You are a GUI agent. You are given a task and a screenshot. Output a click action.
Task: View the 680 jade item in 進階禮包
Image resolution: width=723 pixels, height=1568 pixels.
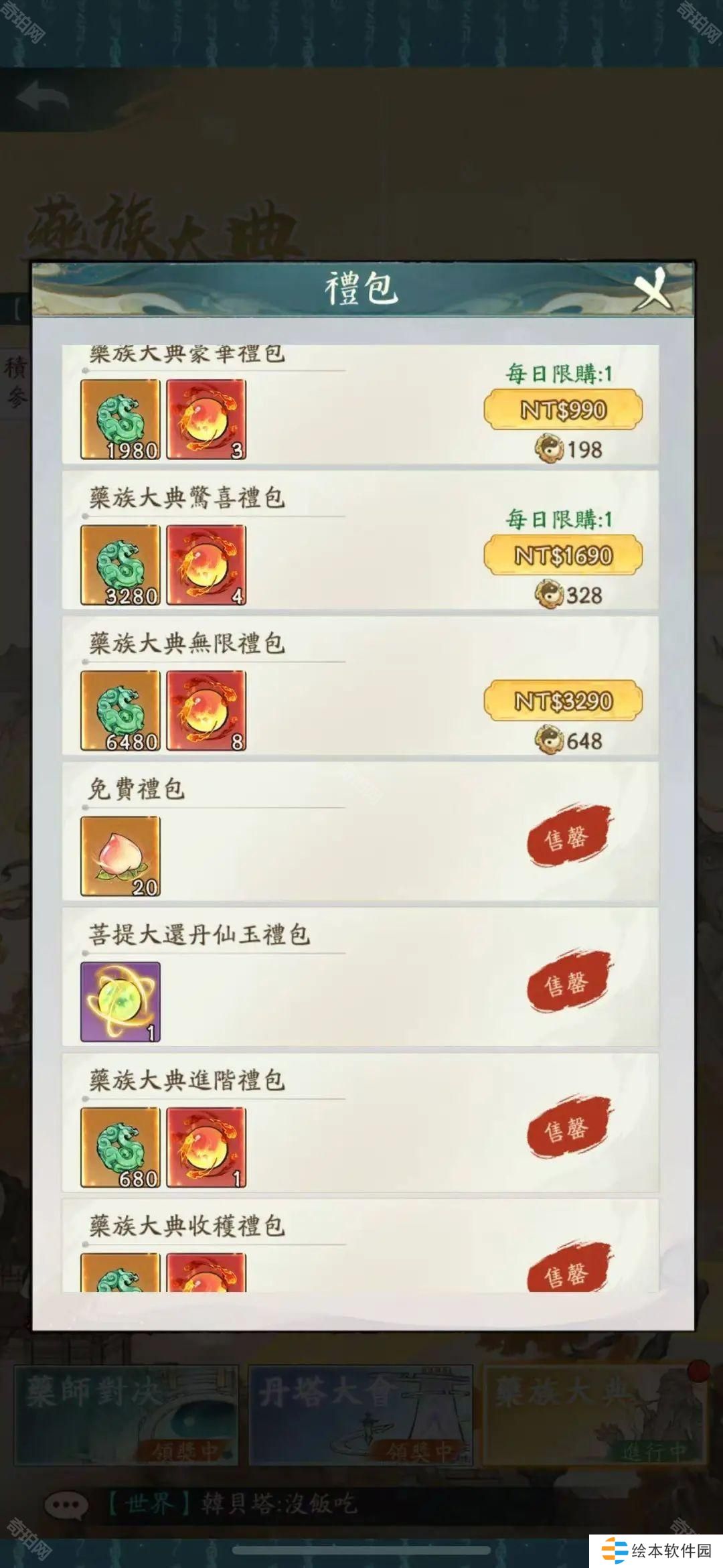(120, 1147)
